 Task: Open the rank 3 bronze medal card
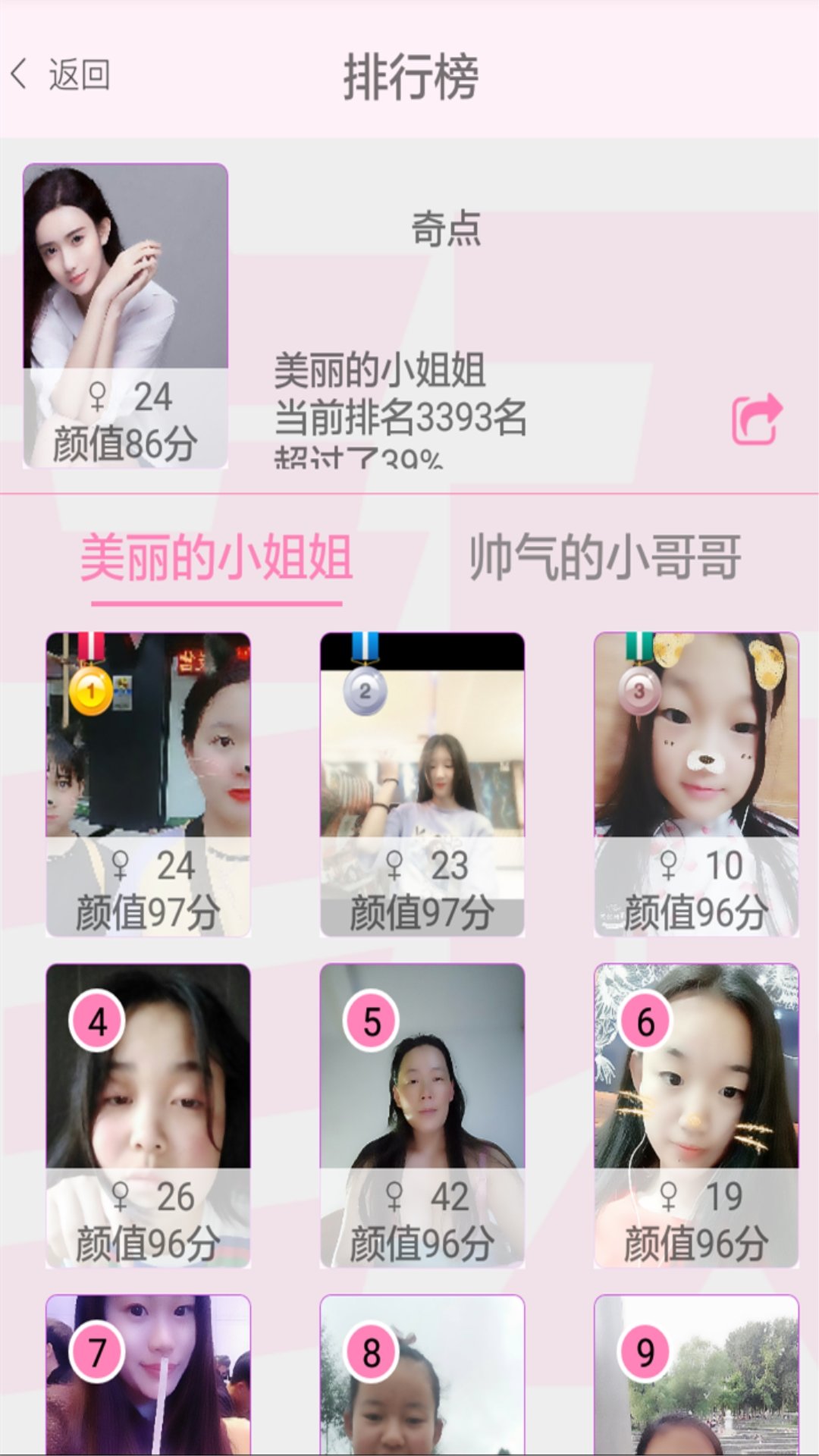pos(695,784)
